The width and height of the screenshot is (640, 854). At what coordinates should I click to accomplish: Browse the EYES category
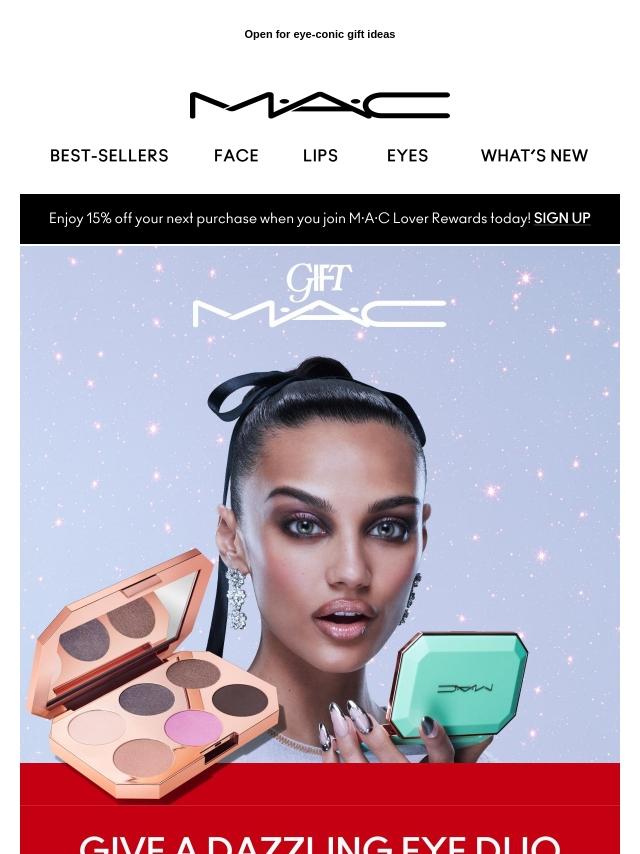[x=407, y=156]
